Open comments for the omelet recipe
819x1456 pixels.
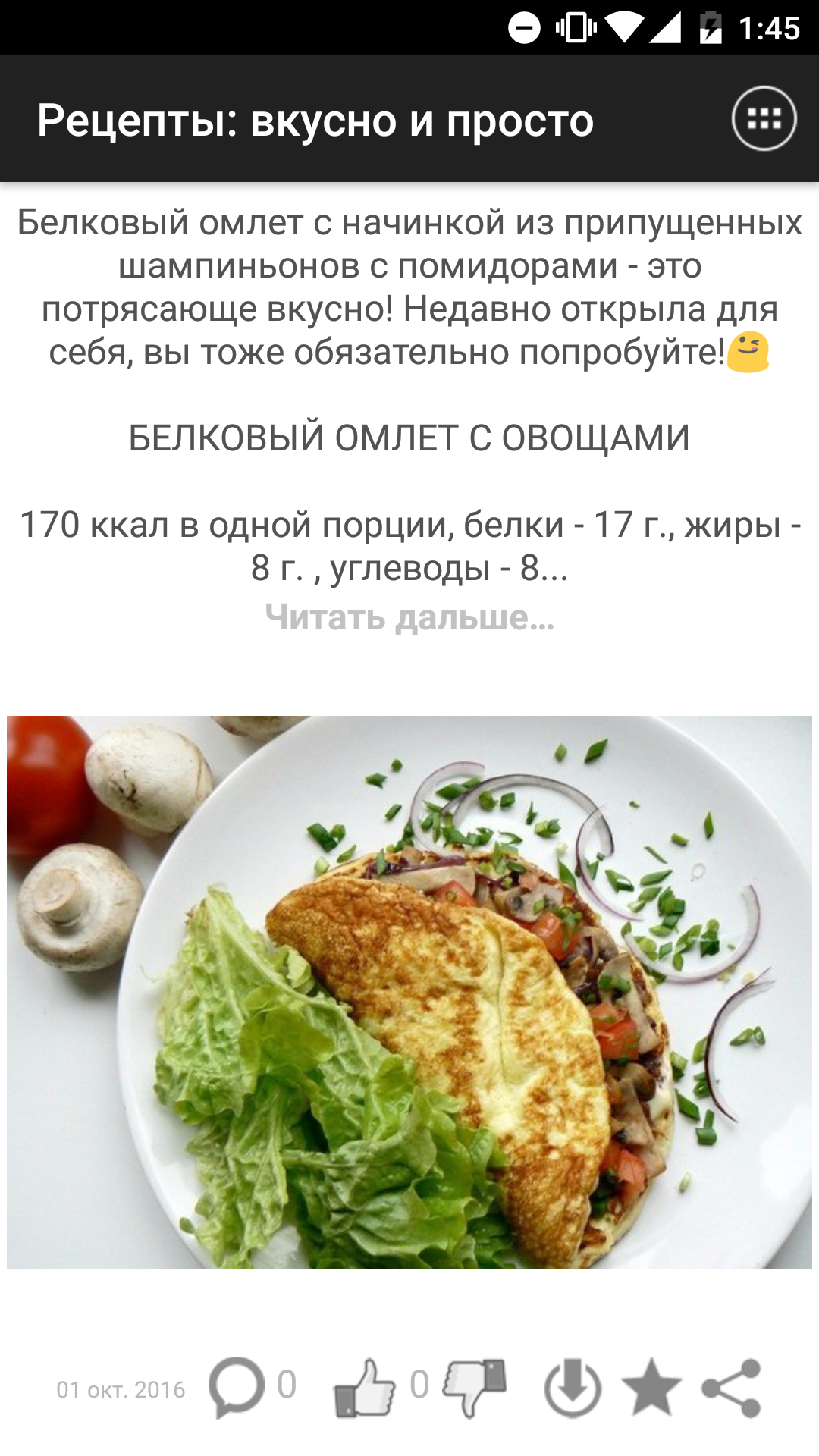[x=237, y=1387]
